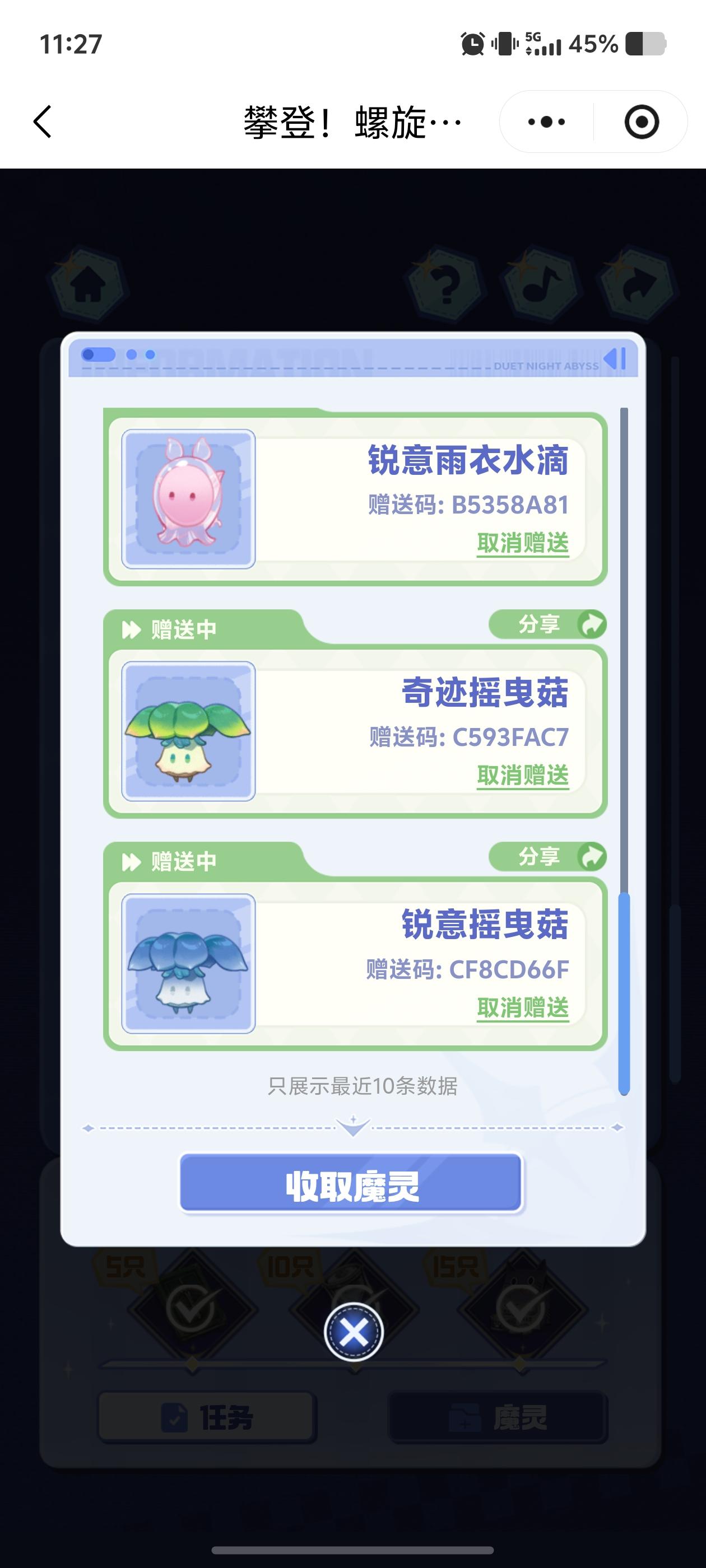Click the 锐意雨衣水滴 creature thumbnail
706x1568 pixels.
189,495
